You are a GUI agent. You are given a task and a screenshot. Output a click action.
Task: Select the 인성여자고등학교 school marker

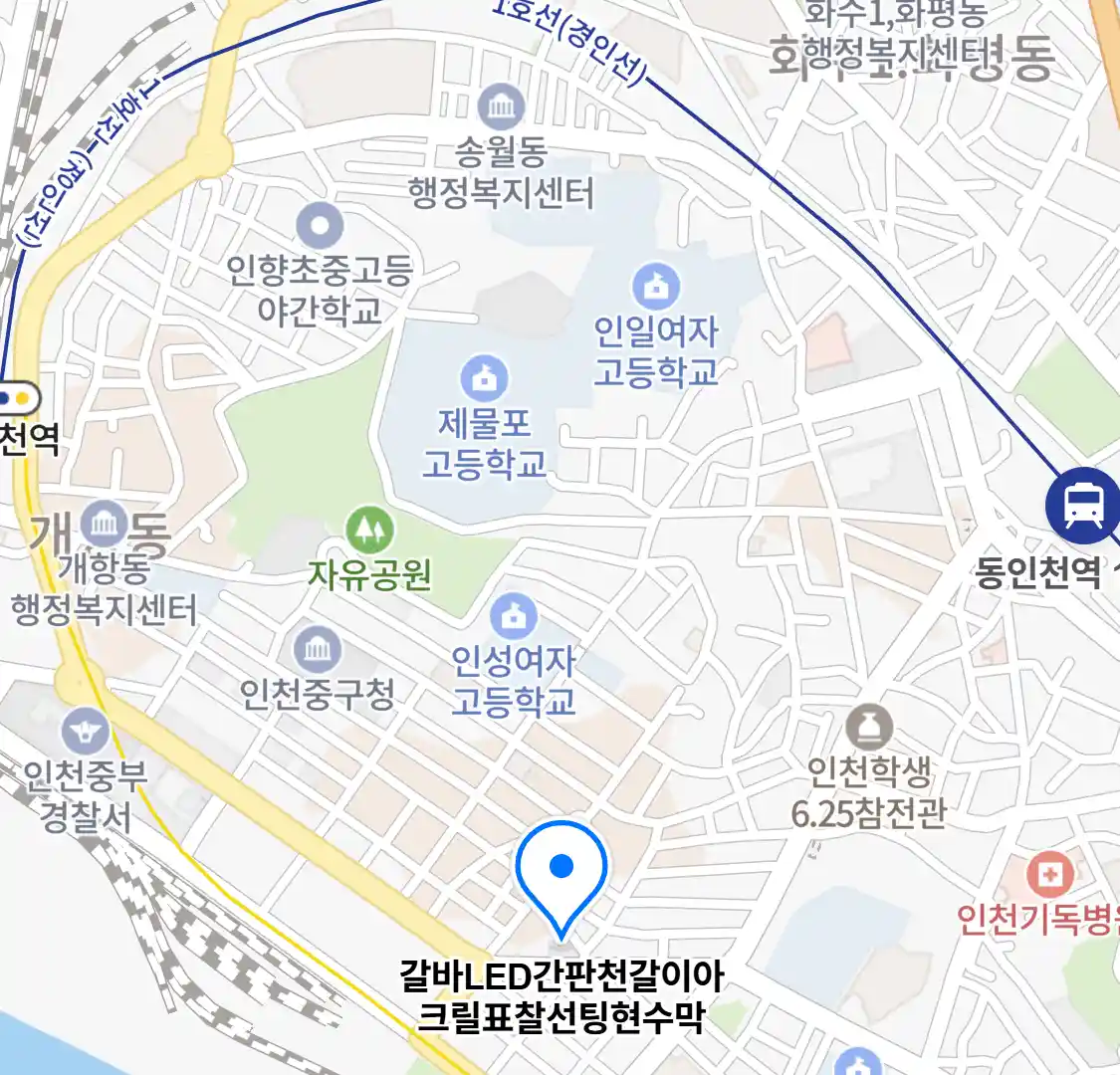coord(513,617)
